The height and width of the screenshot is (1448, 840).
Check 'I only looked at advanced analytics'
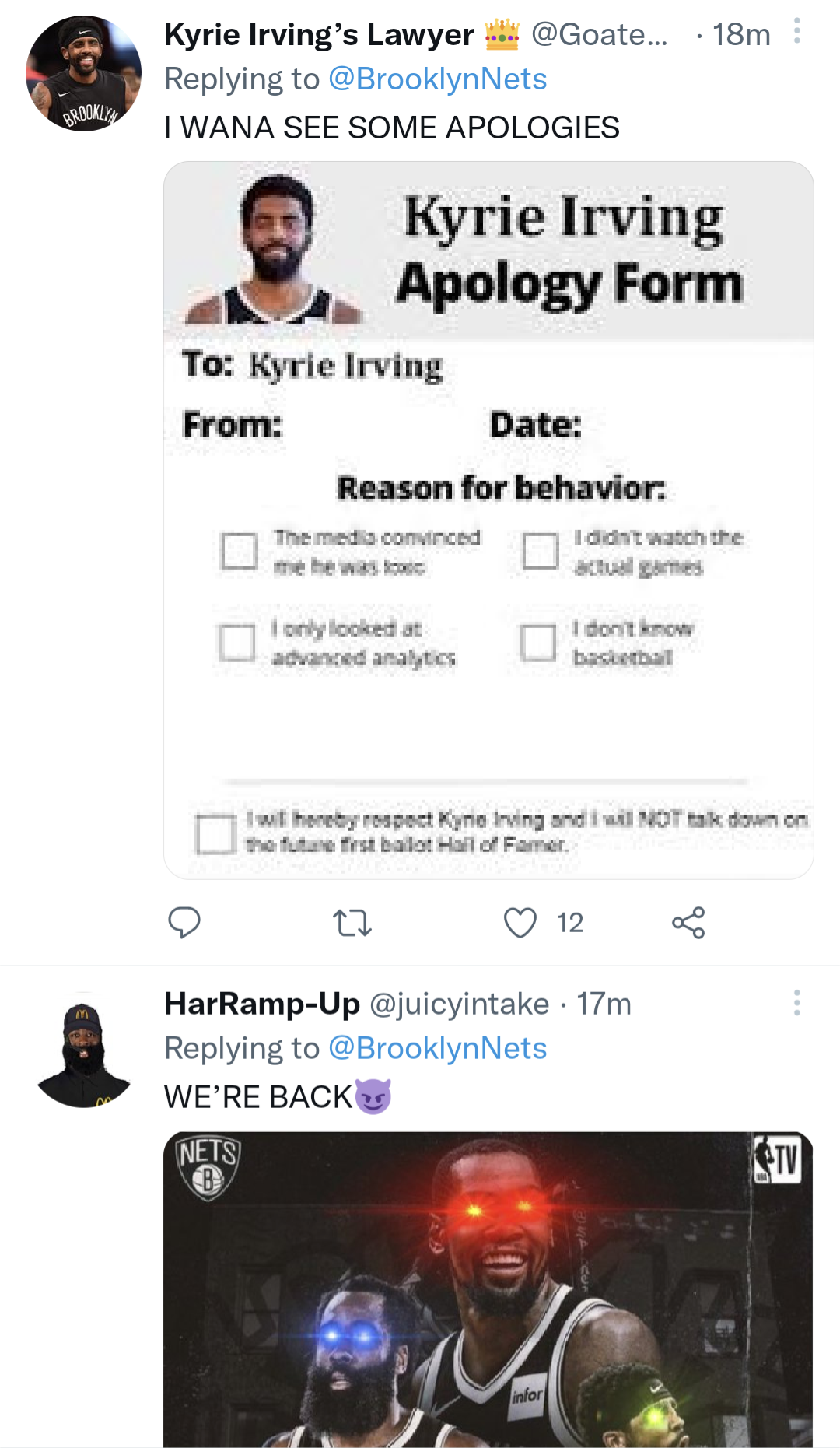[x=237, y=642]
